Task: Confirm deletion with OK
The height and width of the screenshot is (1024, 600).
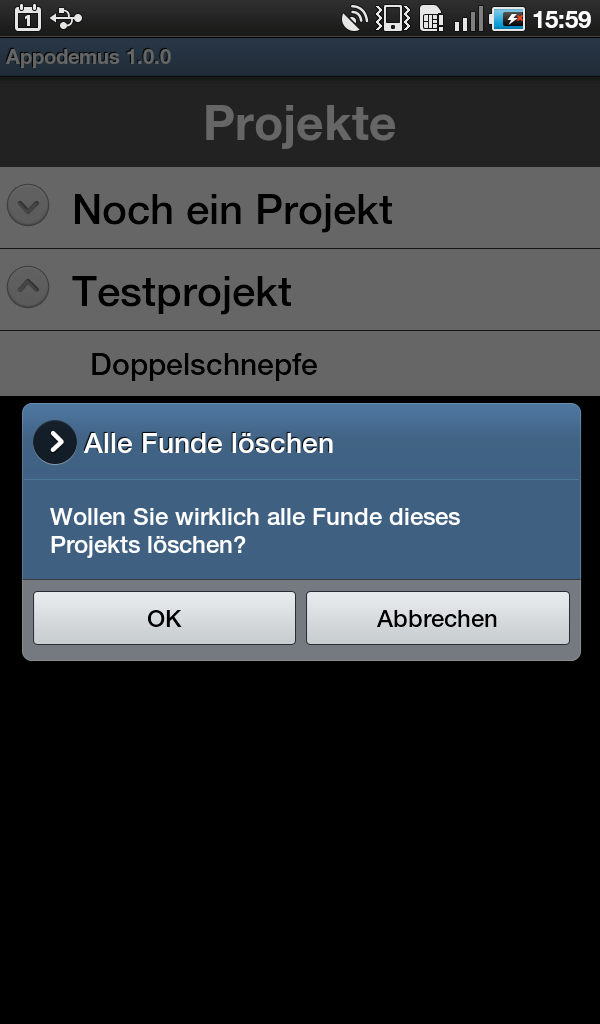Action: click(x=165, y=618)
